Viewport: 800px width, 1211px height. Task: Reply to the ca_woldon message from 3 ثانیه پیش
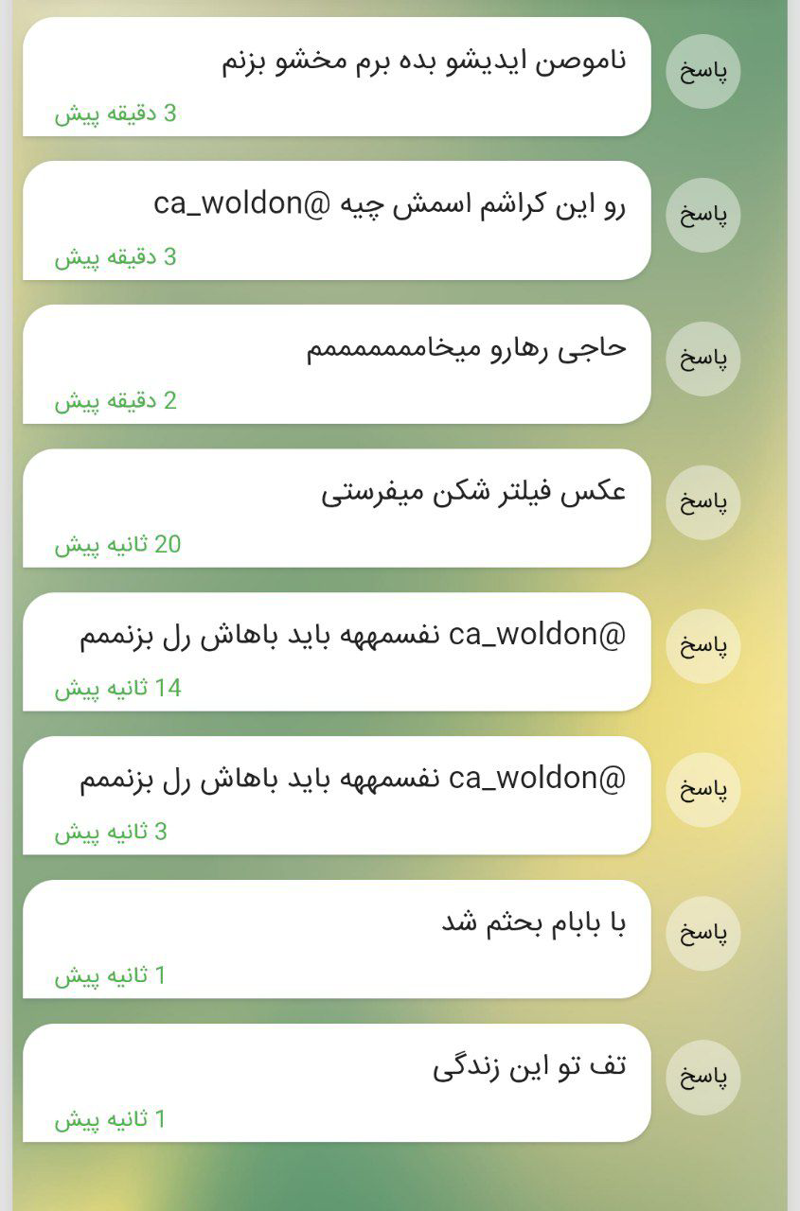tap(703, 790)
